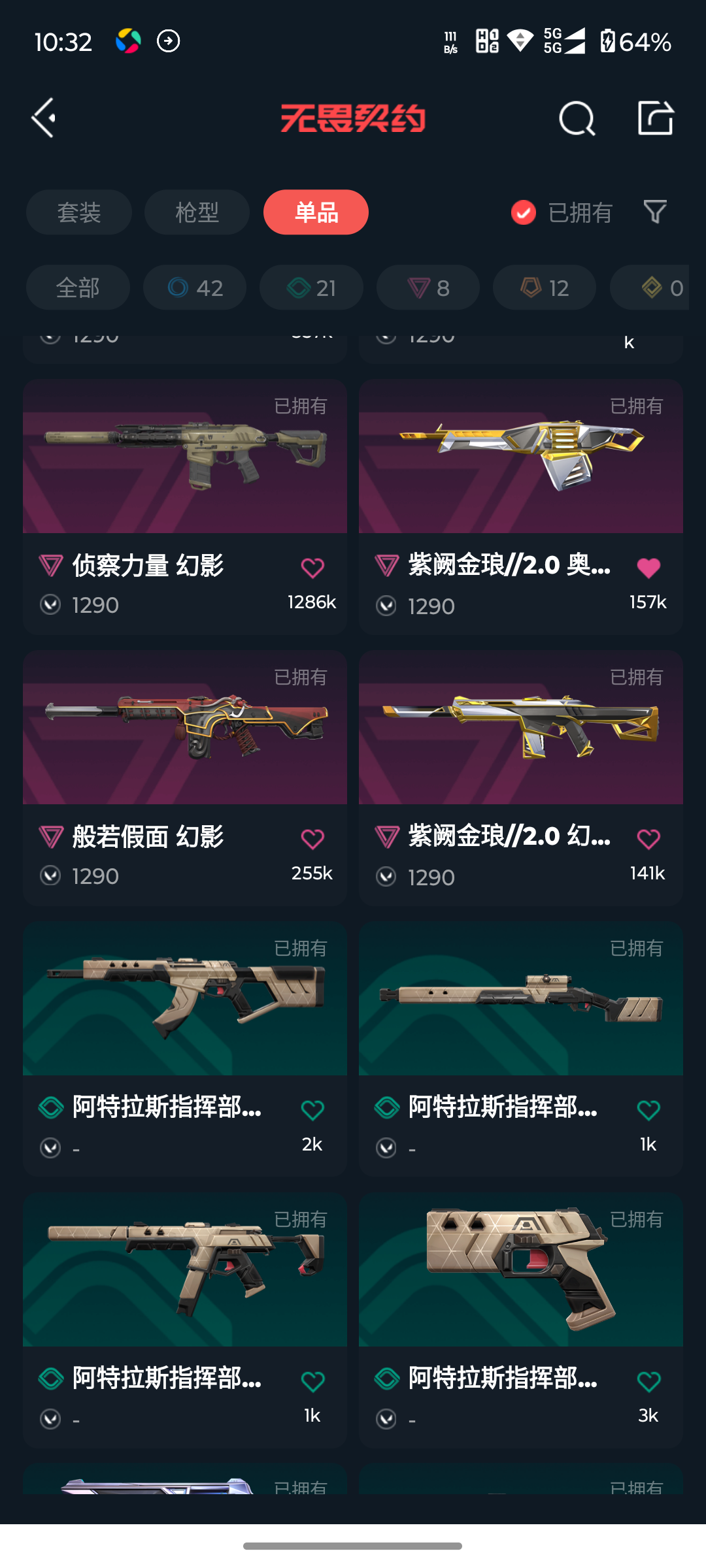The height and width of the screenshot is (1568, 706).
Task: Open the 般若假面 幻影 skin card
Action: coord(184,728)
